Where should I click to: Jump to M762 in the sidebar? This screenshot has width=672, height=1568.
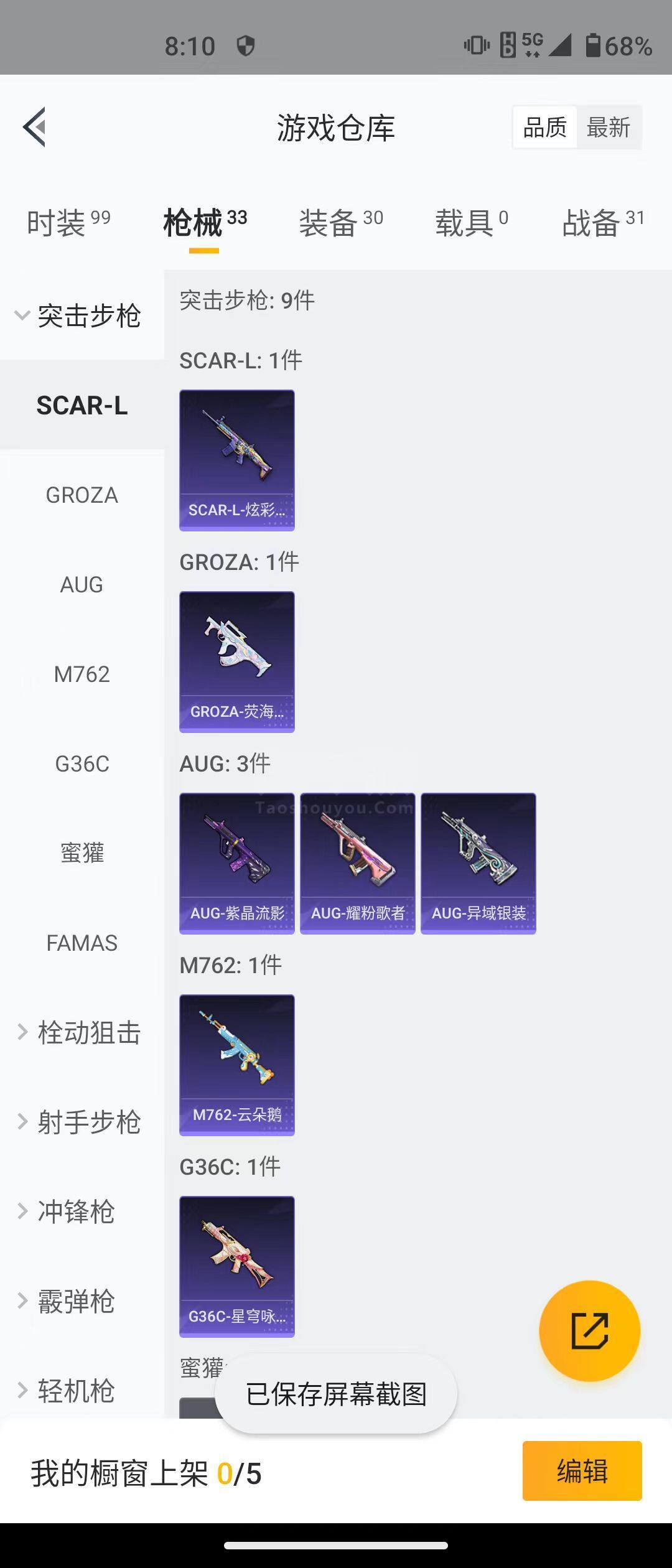coord(82,674)
